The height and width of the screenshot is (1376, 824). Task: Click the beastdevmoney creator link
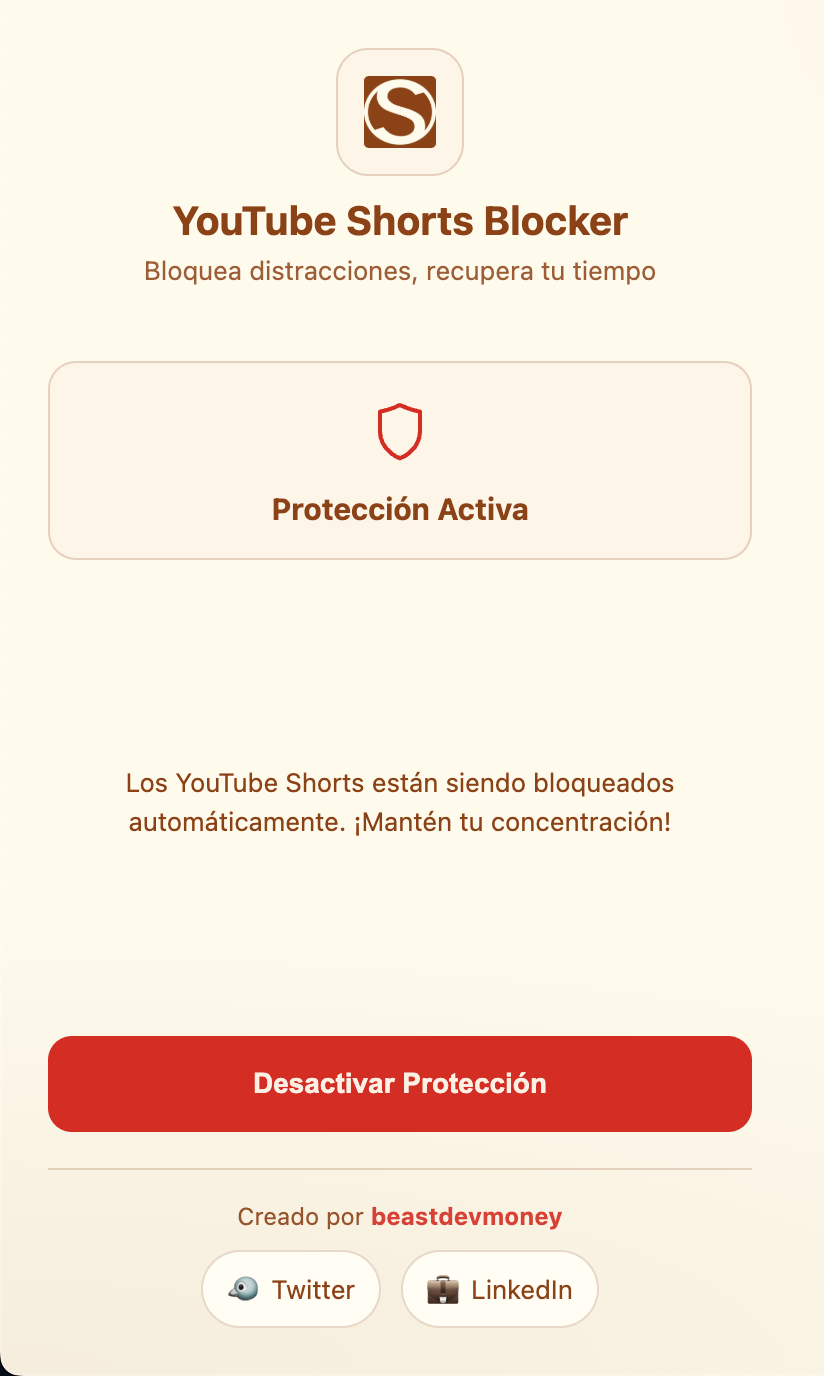click(x=467, y=1217)
